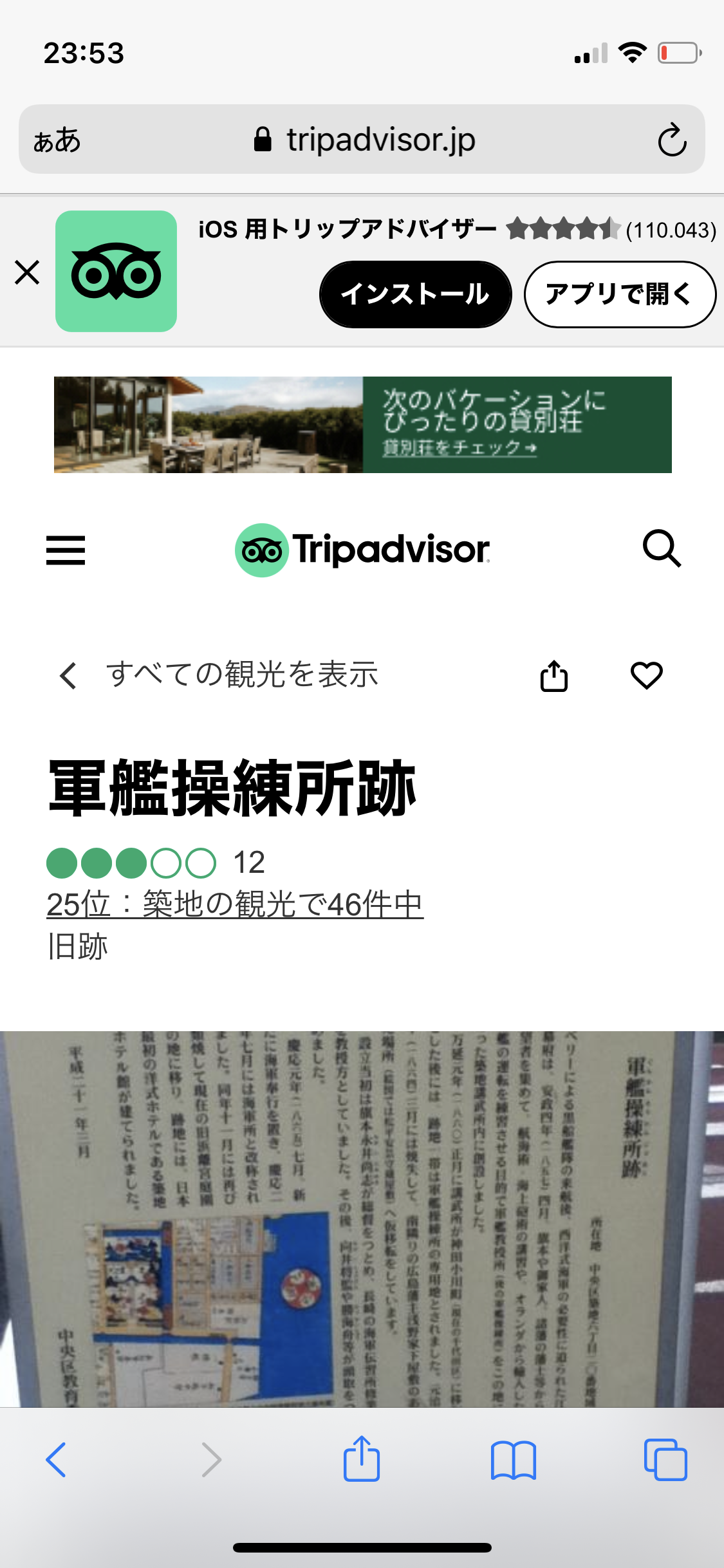Open Safari bookmarks
This screenshot has width=724, height=1568.
[x=513, y=1459]
